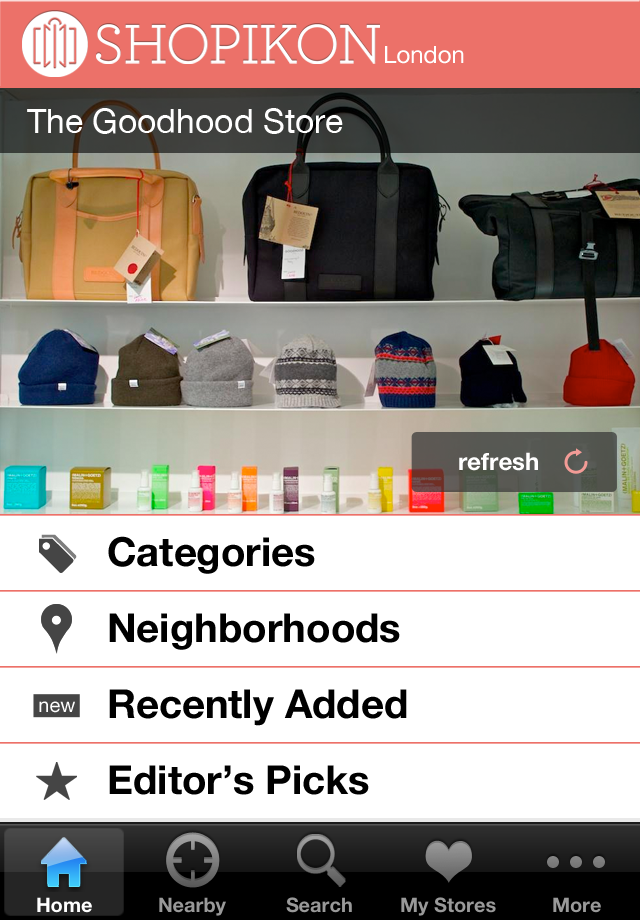Go to the Search tab

pos(320,872)
